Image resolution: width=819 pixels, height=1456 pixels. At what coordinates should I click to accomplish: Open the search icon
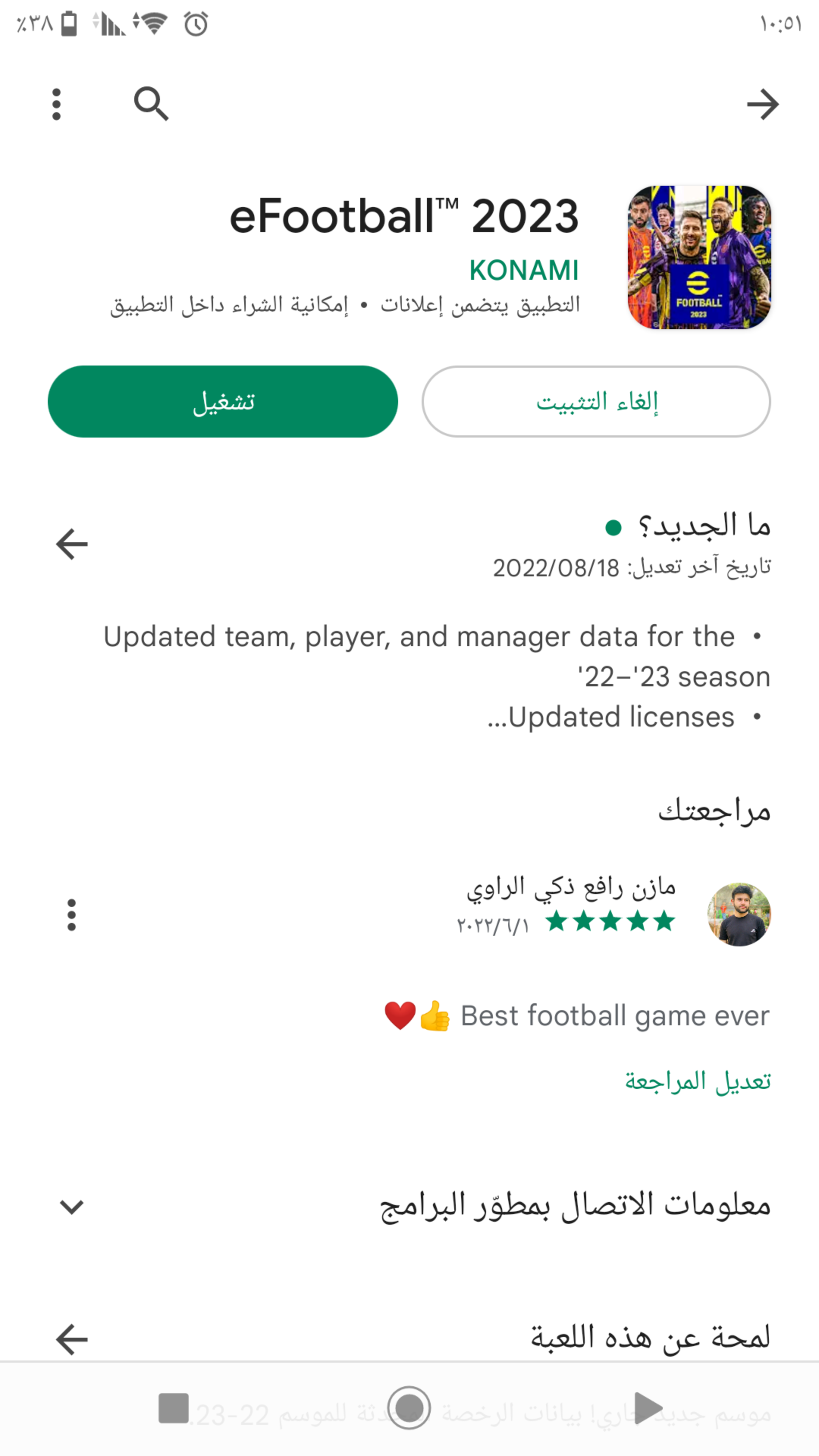coord(151,104)
